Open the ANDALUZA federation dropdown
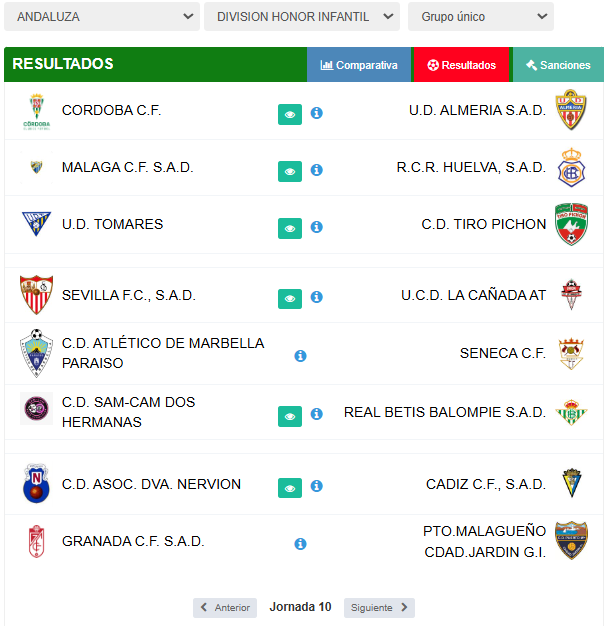 coord(101,17)
